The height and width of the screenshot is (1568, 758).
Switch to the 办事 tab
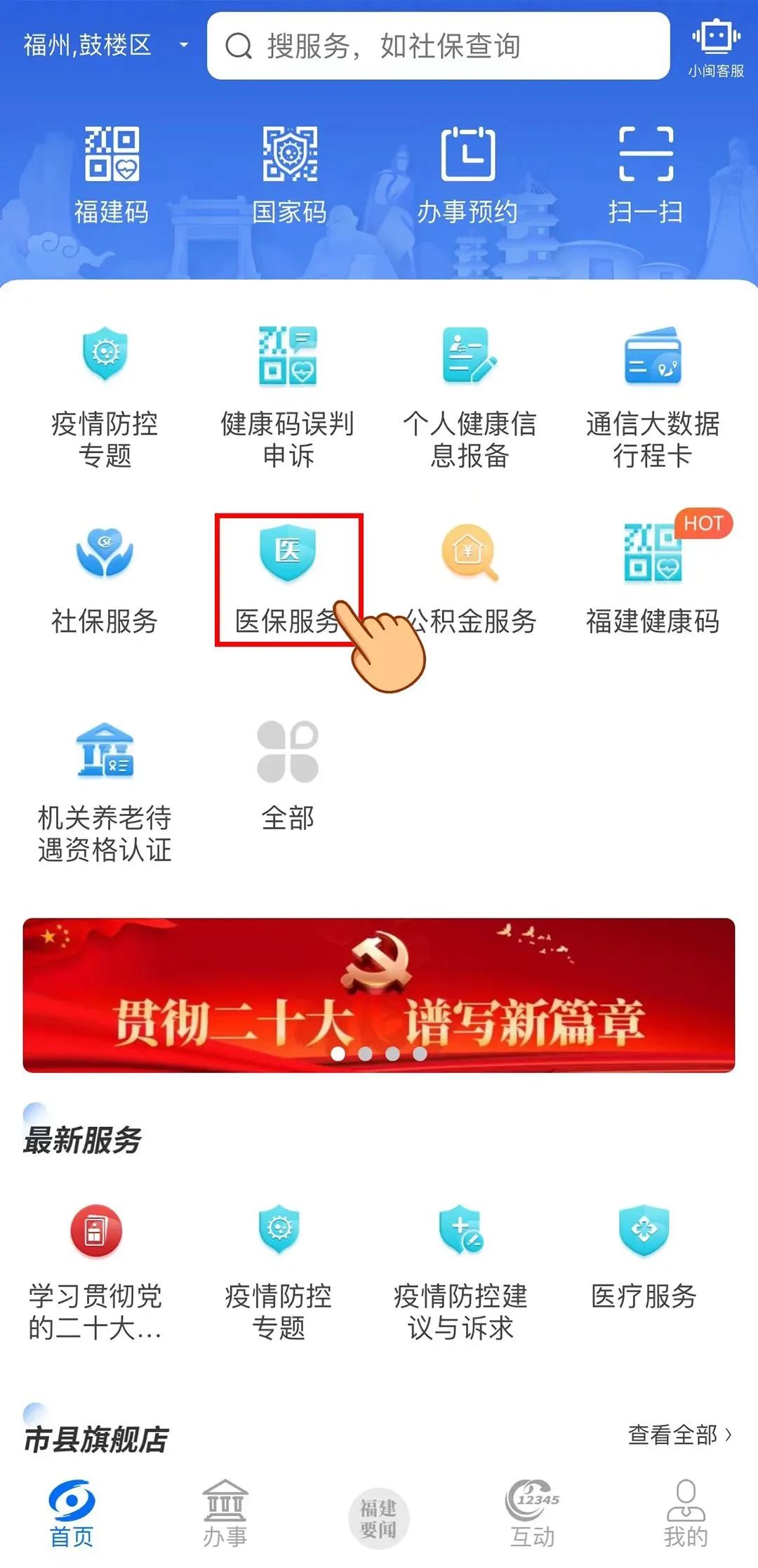click(x=225, y=1515)
